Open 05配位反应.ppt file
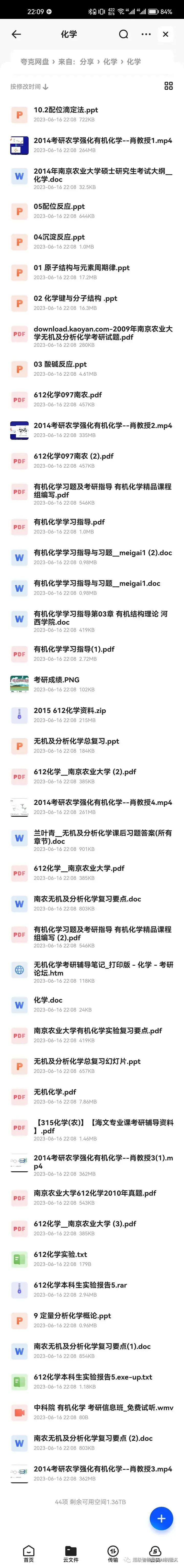 pos(59,206)
